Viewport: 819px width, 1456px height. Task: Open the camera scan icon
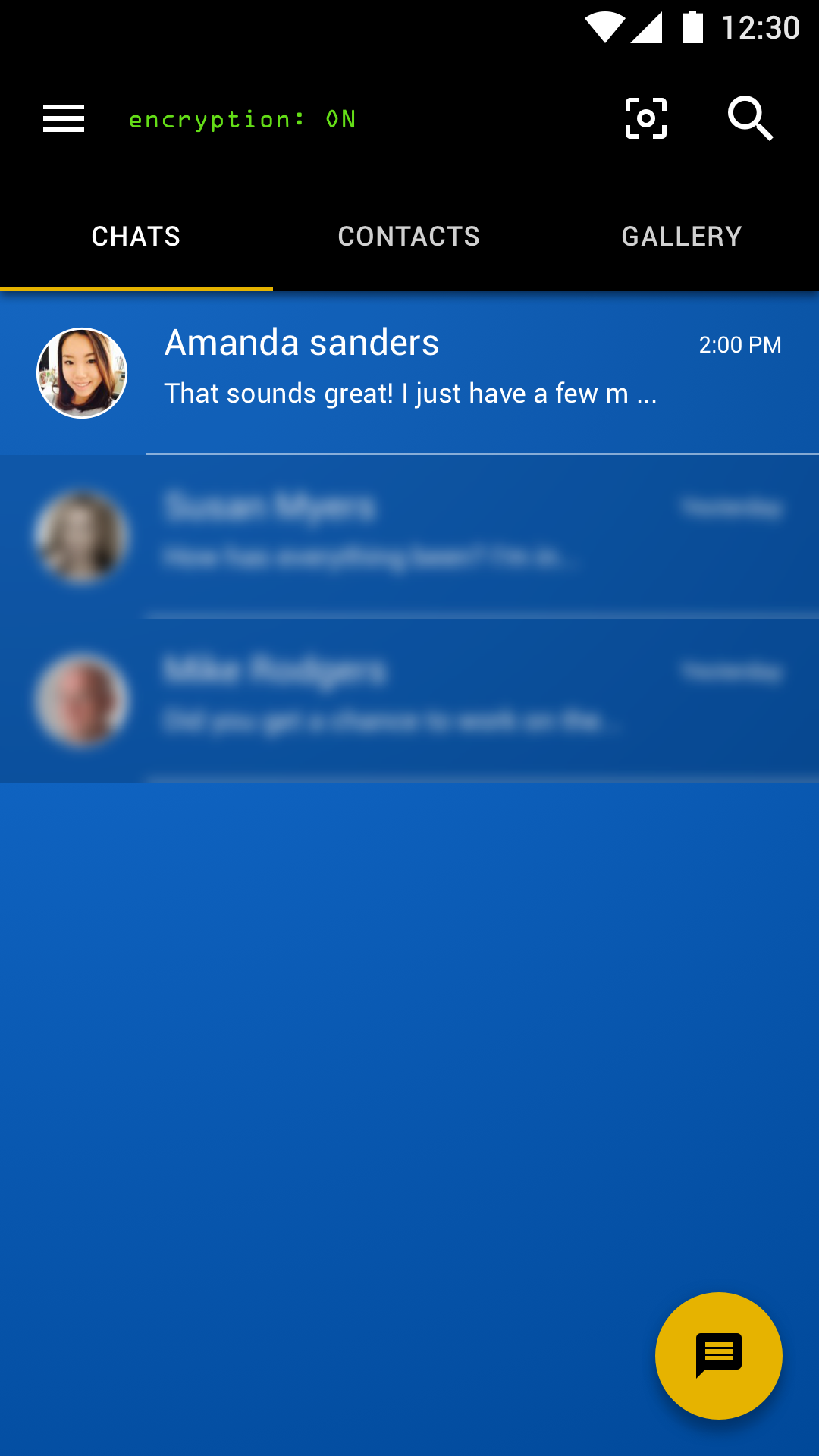[x=645, y=118]
